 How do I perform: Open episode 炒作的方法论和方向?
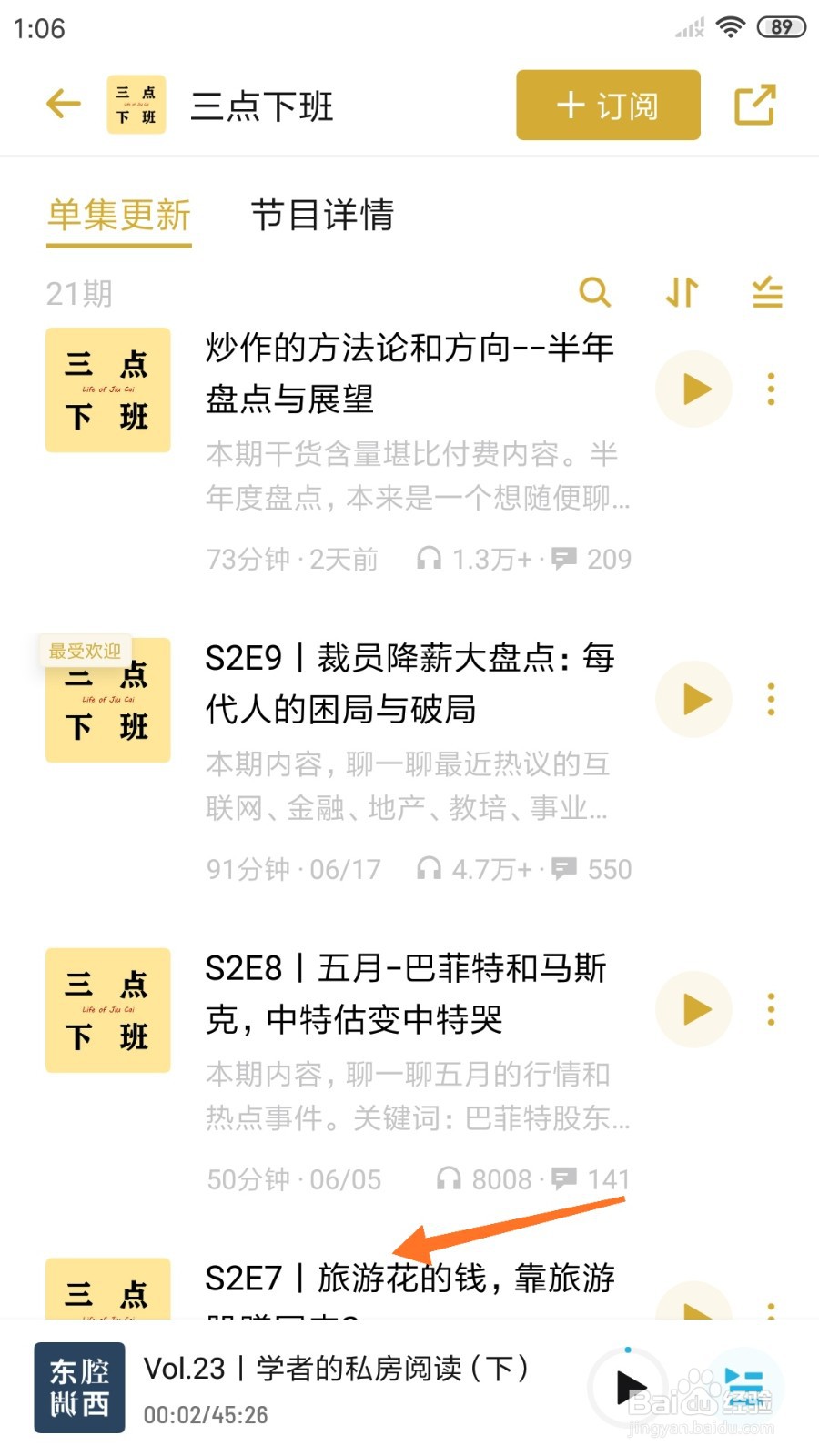[409, 373]
